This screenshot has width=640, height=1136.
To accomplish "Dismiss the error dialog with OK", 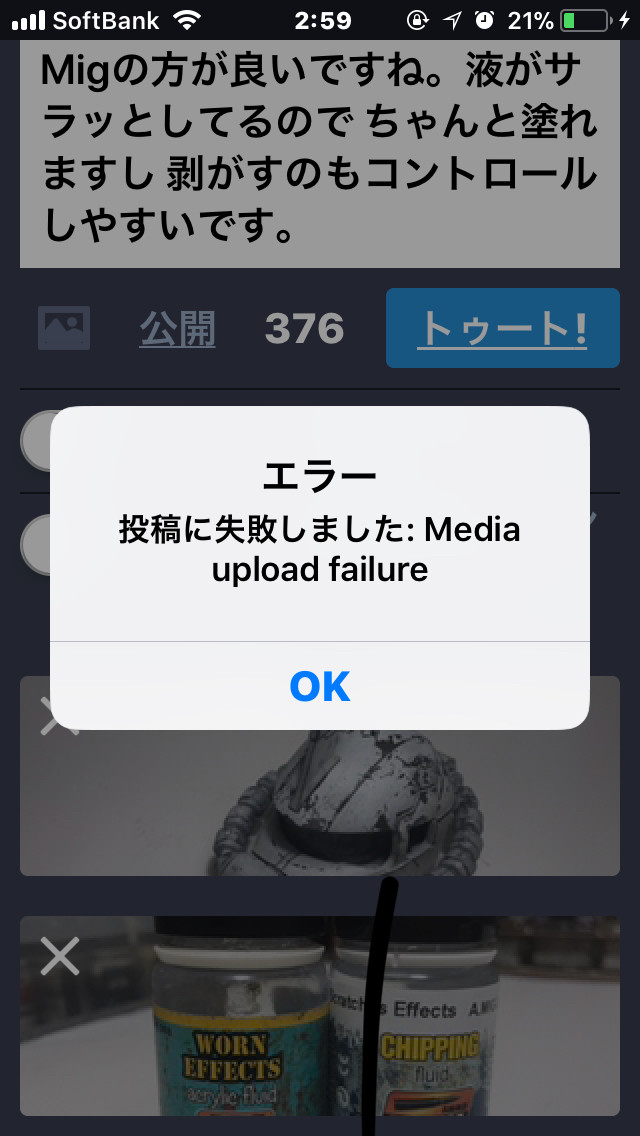I will pyautogui.click(x=320, y=686).
